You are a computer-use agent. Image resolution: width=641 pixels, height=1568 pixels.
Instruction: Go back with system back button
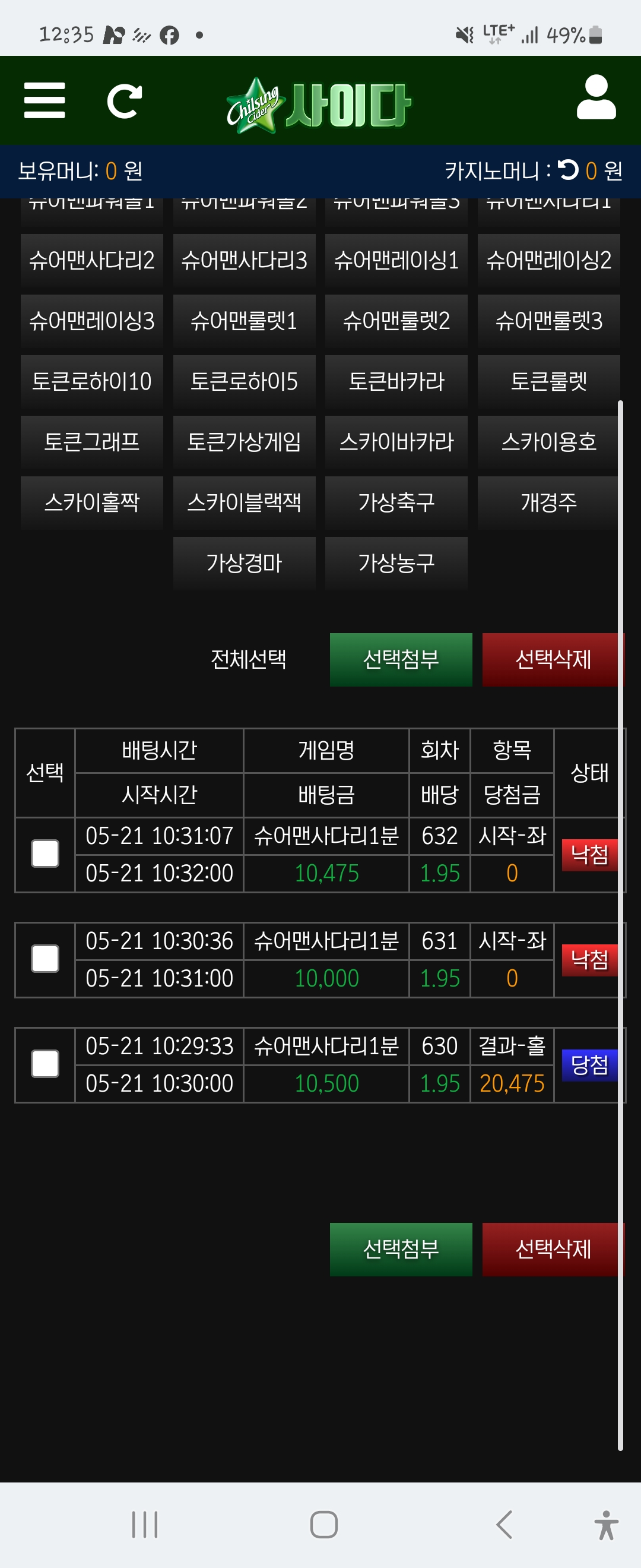pos(504,1525)
